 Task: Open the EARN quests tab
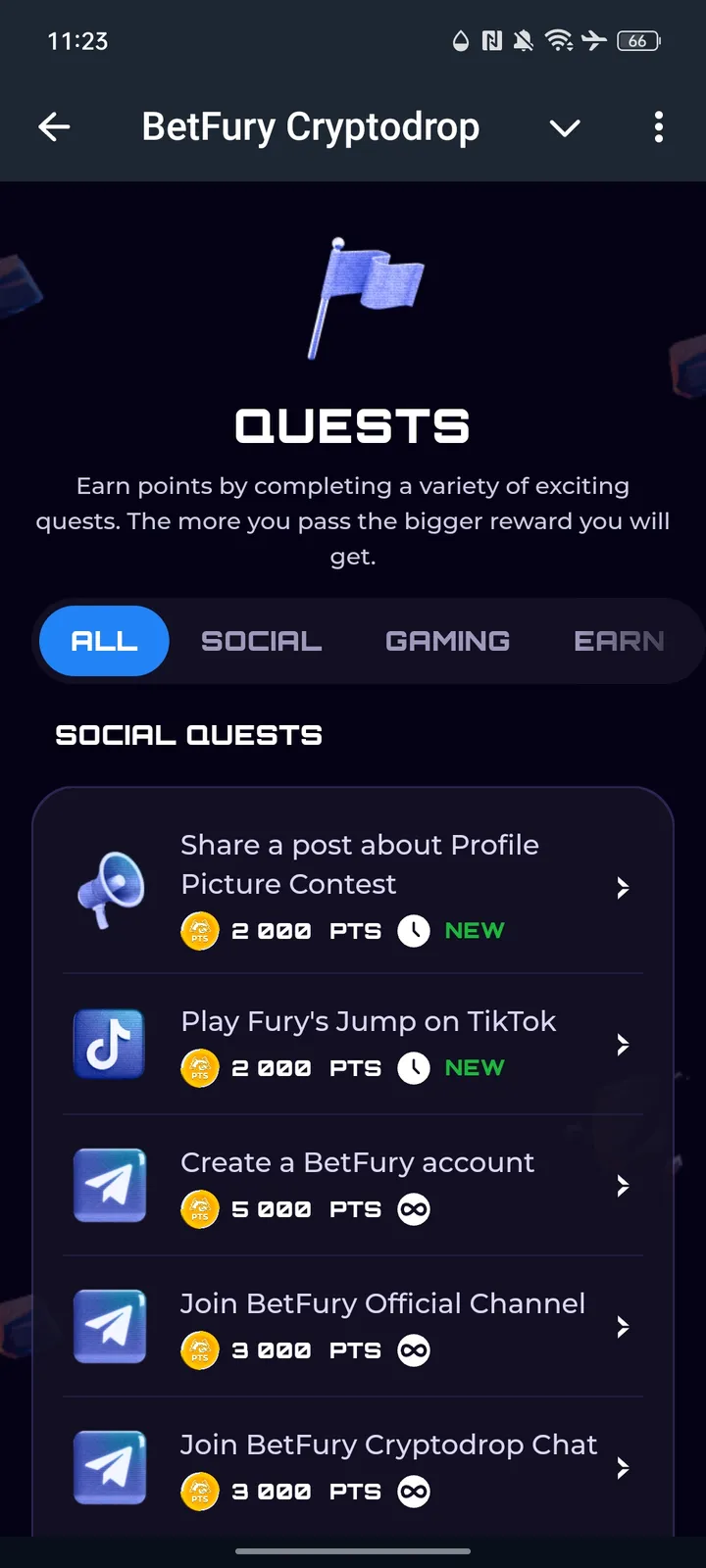point(620,641)
